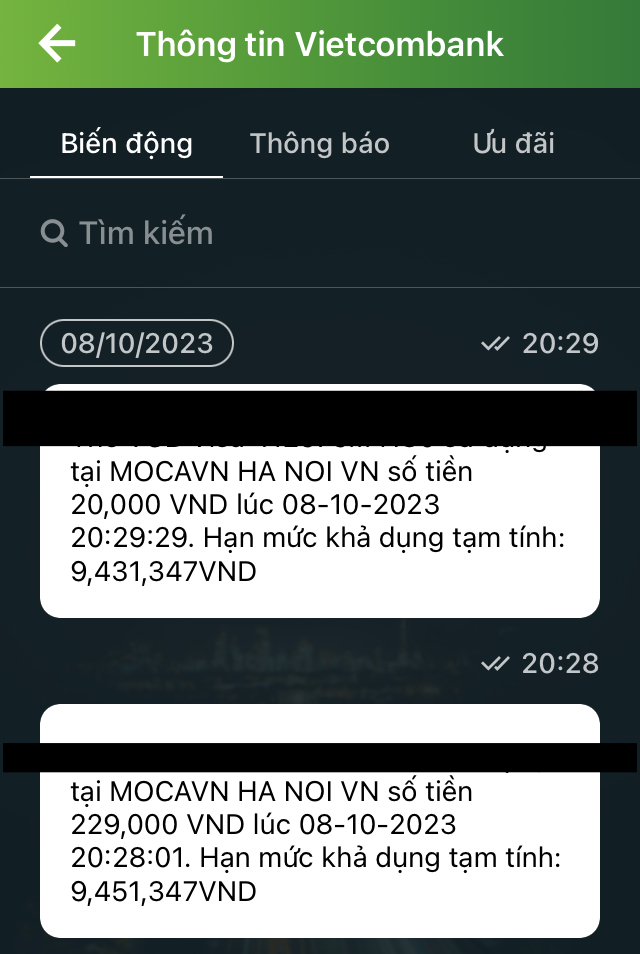
Task: Open the Ưu đãi tab
Action: point(513,143)
